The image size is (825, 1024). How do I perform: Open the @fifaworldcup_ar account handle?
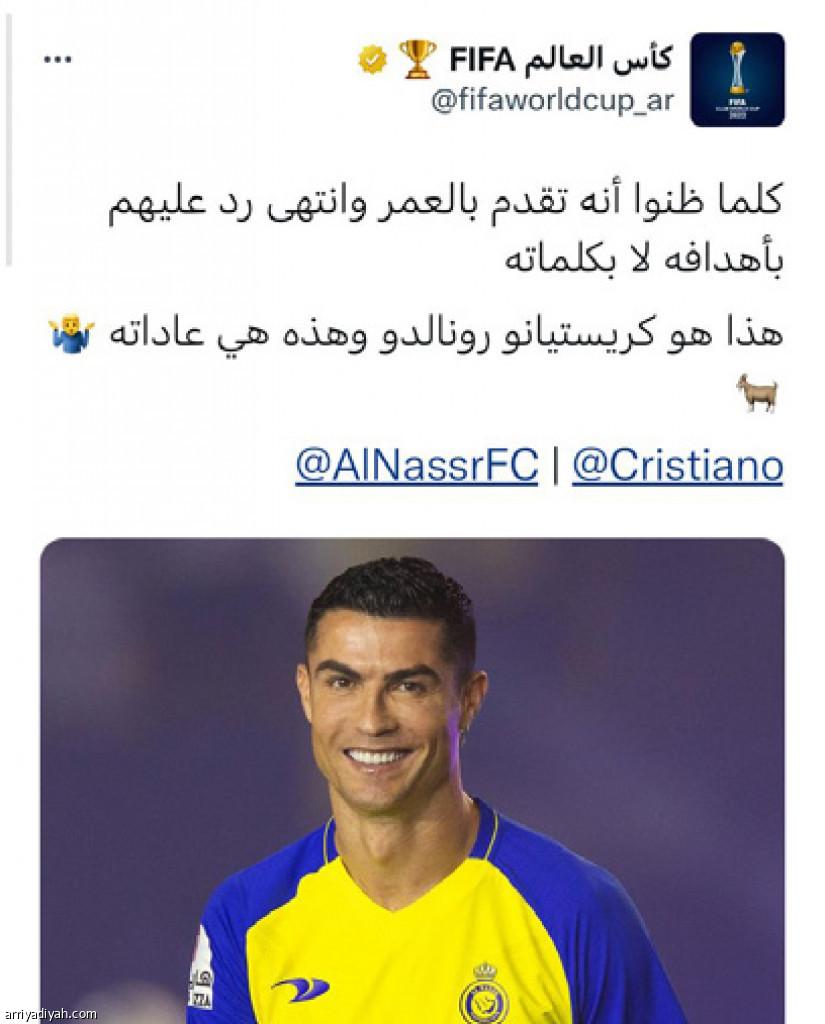coord(552,102)
